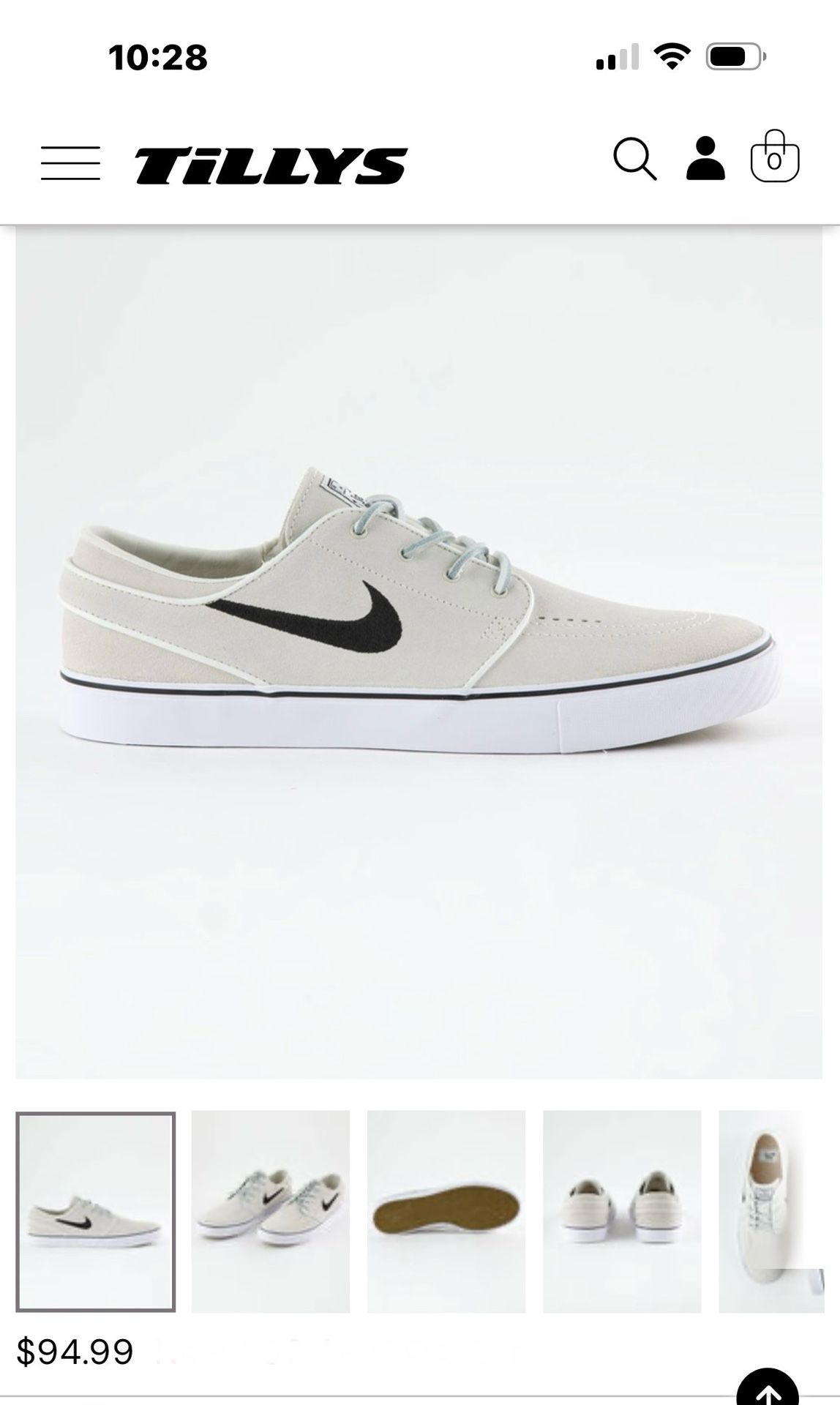Select the side-view shoe thumbnail
This screenshot has width=840, height=1405.
(x=96, y=1212)
